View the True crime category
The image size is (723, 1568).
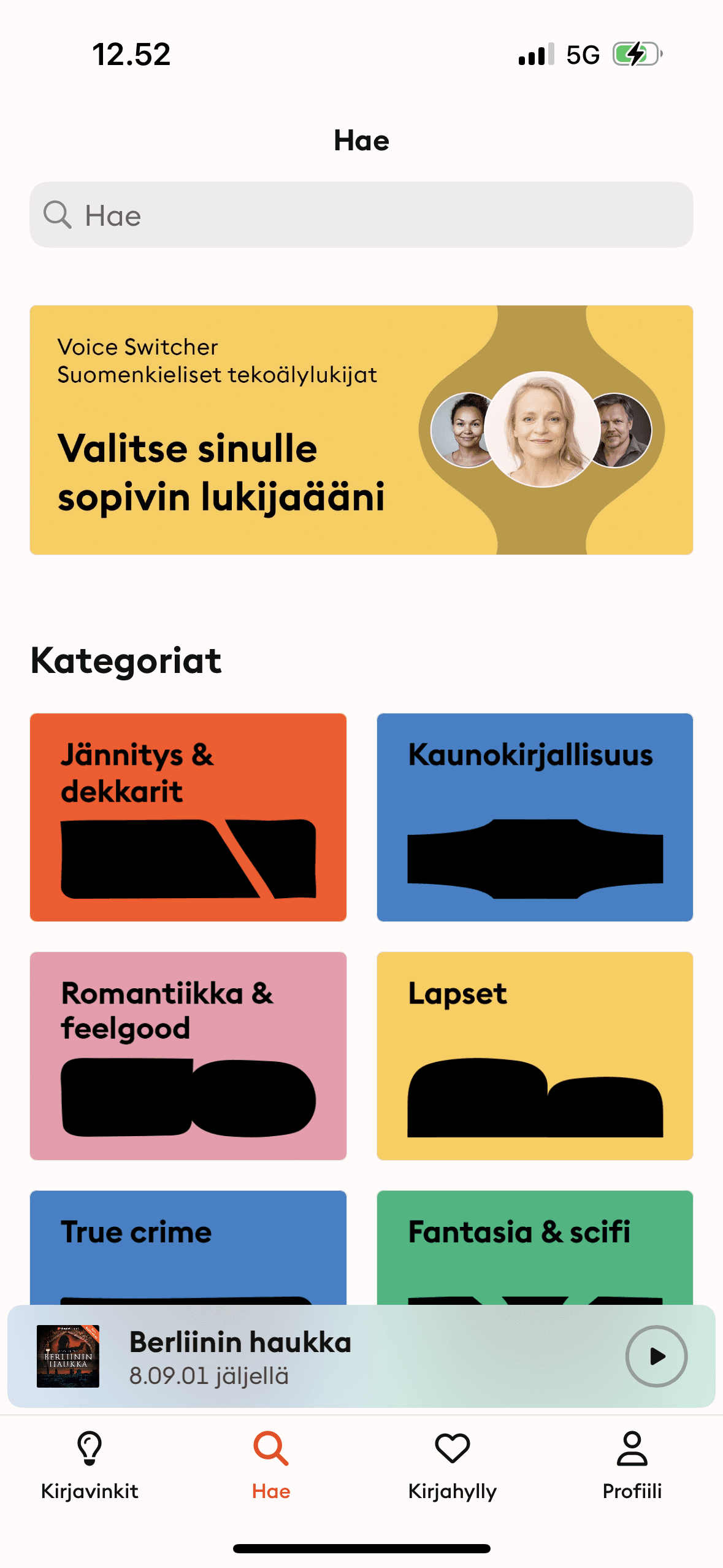[x=188, y=1245]
